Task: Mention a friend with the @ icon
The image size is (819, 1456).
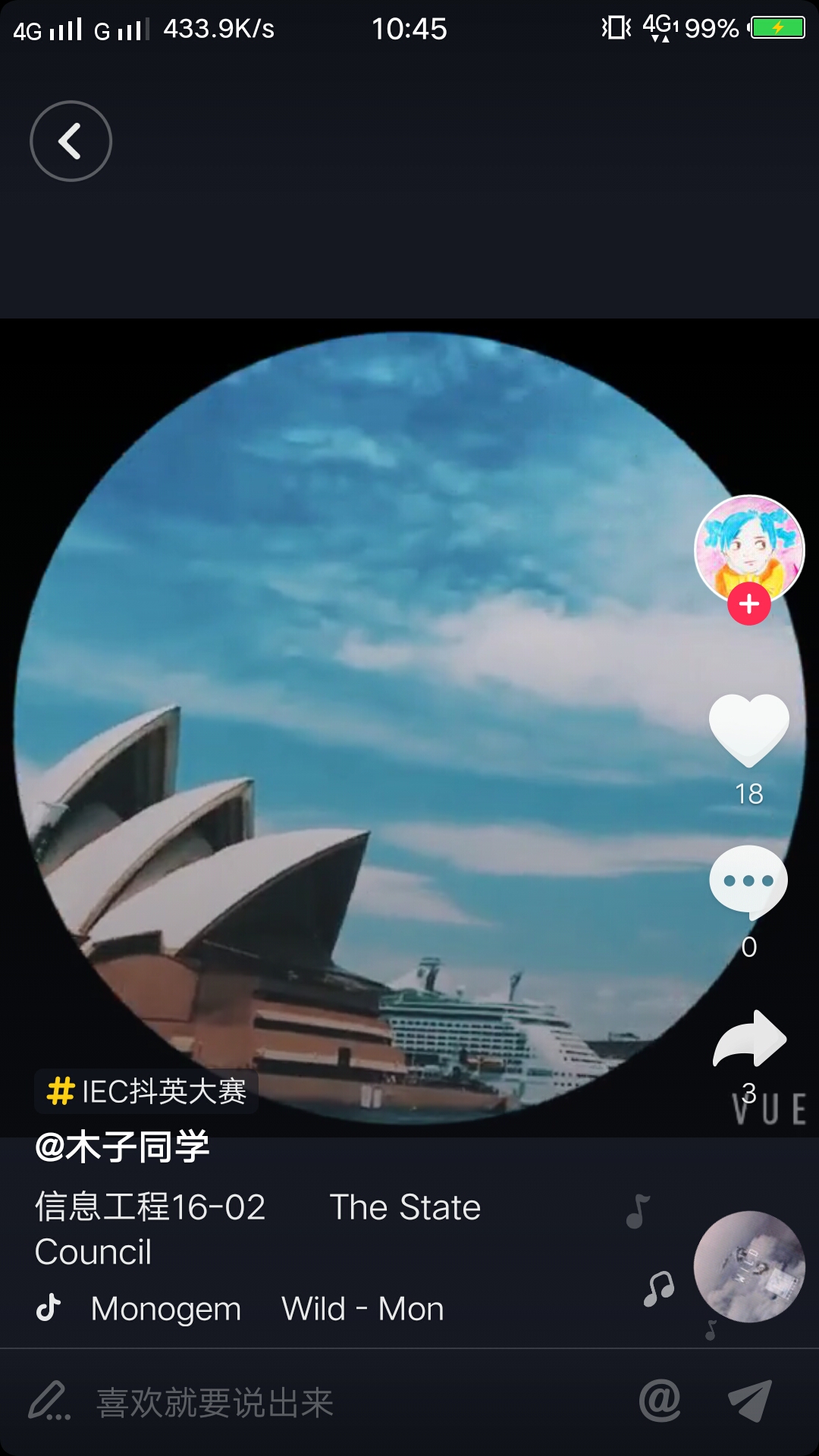Action: point(660,1401)
